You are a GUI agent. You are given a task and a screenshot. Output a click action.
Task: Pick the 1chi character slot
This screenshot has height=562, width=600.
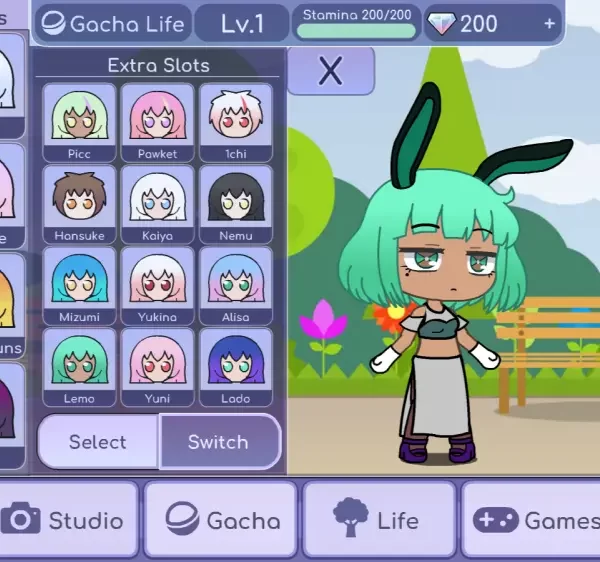(236, 122)
